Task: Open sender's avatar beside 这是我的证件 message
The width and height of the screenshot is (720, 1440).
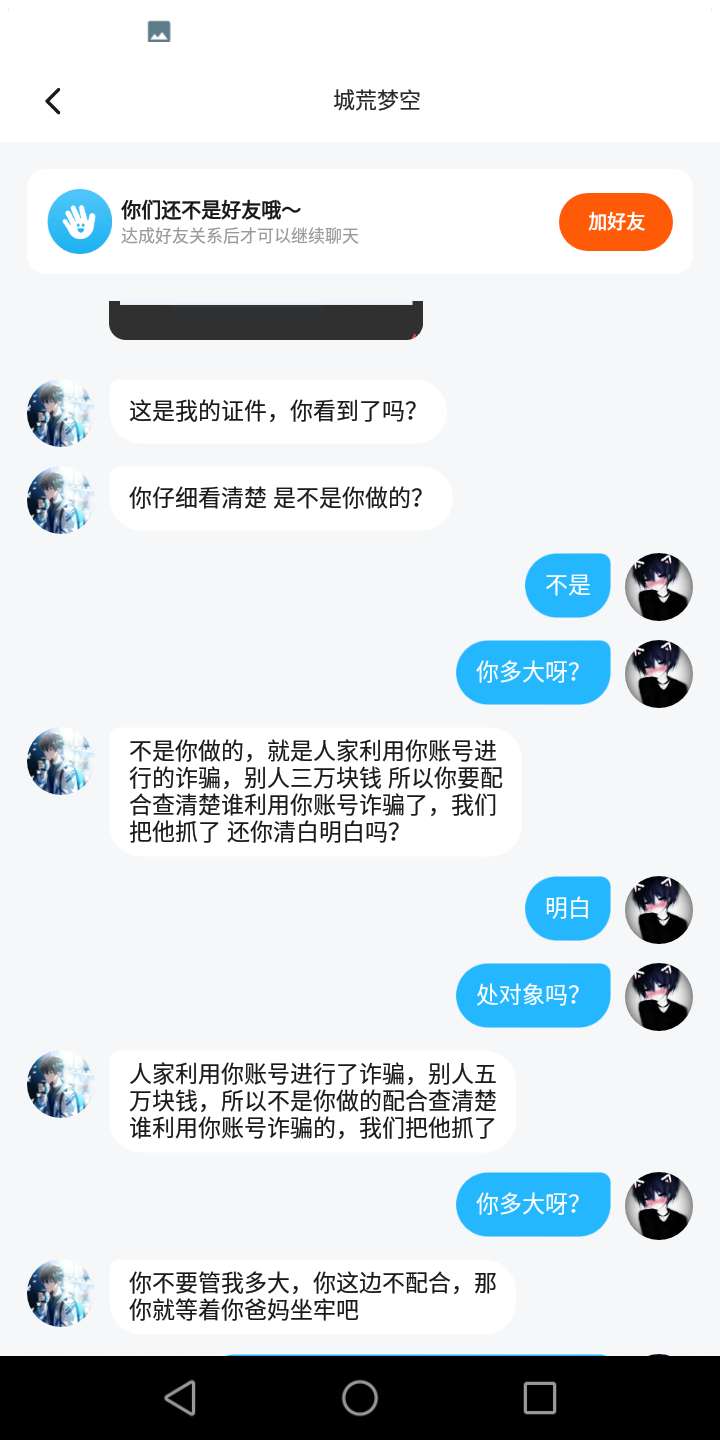Action: pyautogui.click(x=60, y=412)
